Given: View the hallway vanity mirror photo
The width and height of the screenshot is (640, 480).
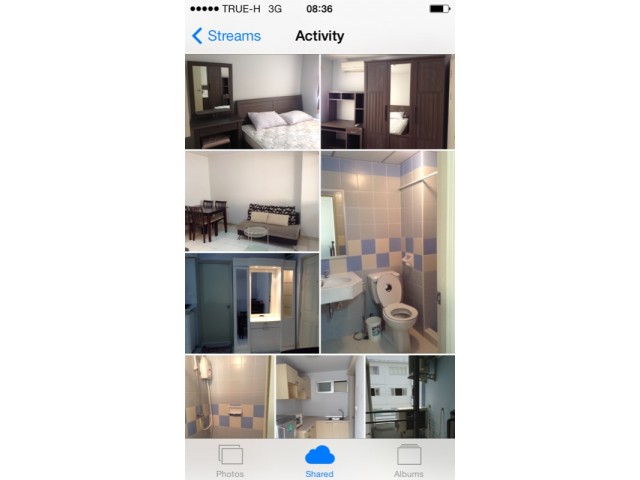Looking at the screenshot, I should 251,303.
